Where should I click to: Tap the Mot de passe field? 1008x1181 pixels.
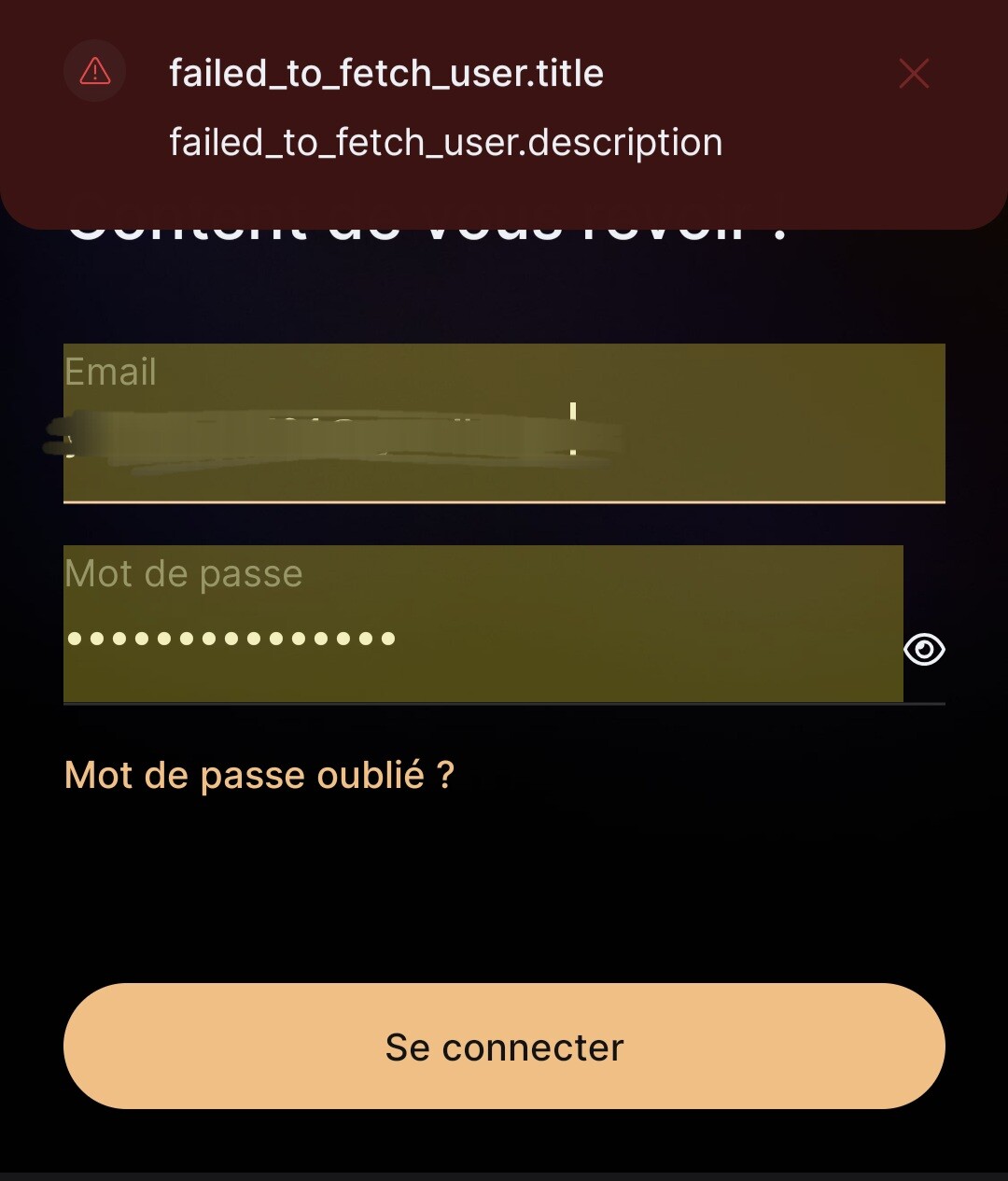tap(482, 626)
